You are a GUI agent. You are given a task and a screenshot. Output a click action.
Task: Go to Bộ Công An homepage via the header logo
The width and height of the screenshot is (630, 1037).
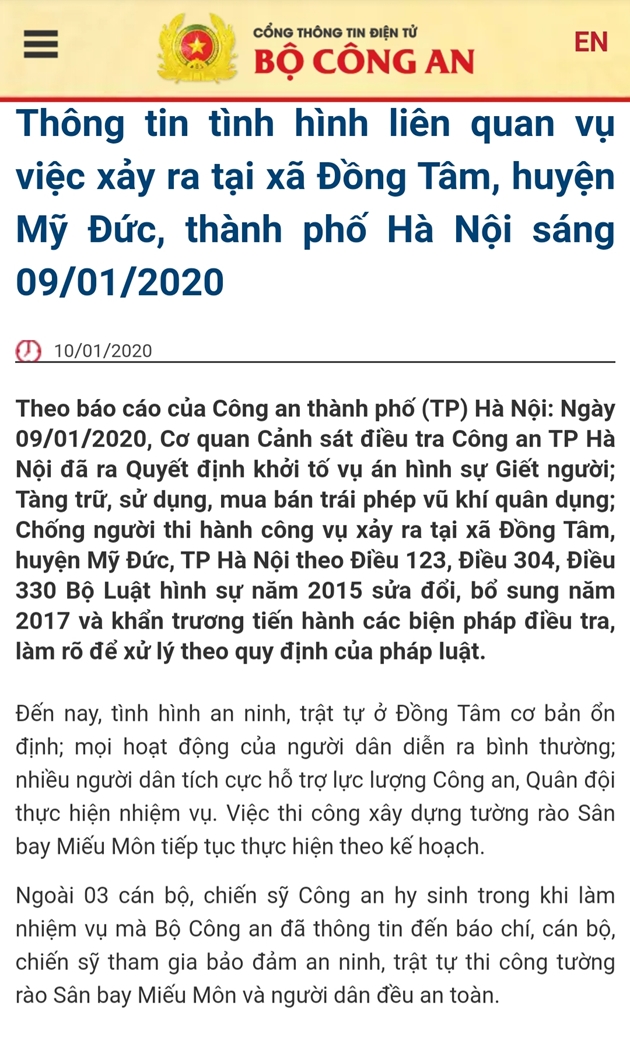pyautogui.click(x=315, y=48)
